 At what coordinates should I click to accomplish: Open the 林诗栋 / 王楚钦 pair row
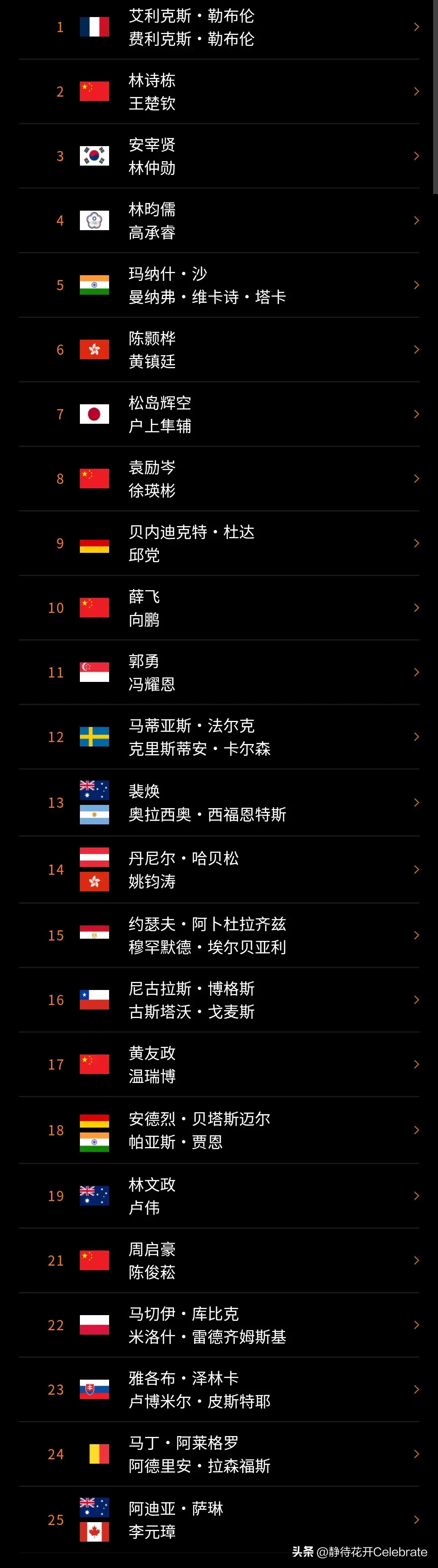[x=219, y=92]
